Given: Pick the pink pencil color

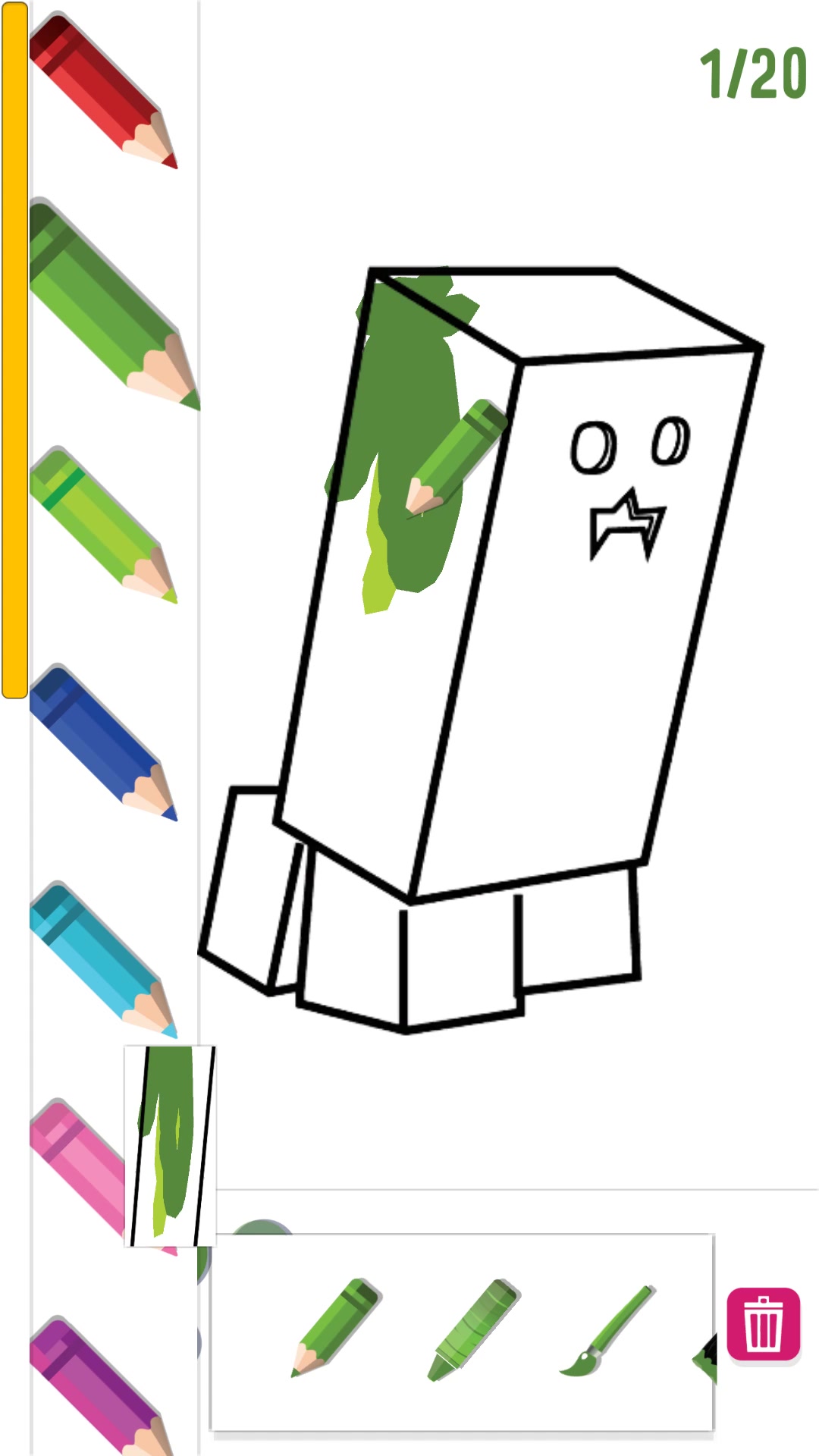Looking at the screenshot, I should click(x=77, y=1168).
